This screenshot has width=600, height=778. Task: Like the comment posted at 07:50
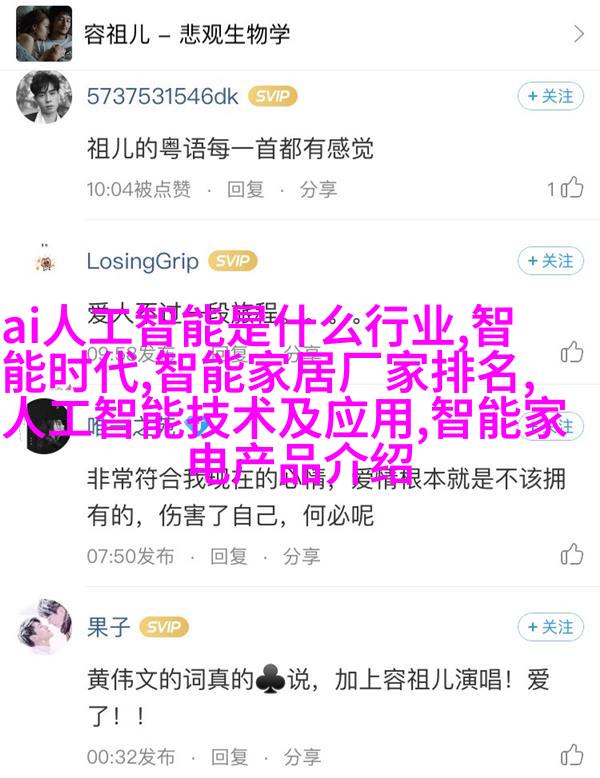tap(571, 554)
